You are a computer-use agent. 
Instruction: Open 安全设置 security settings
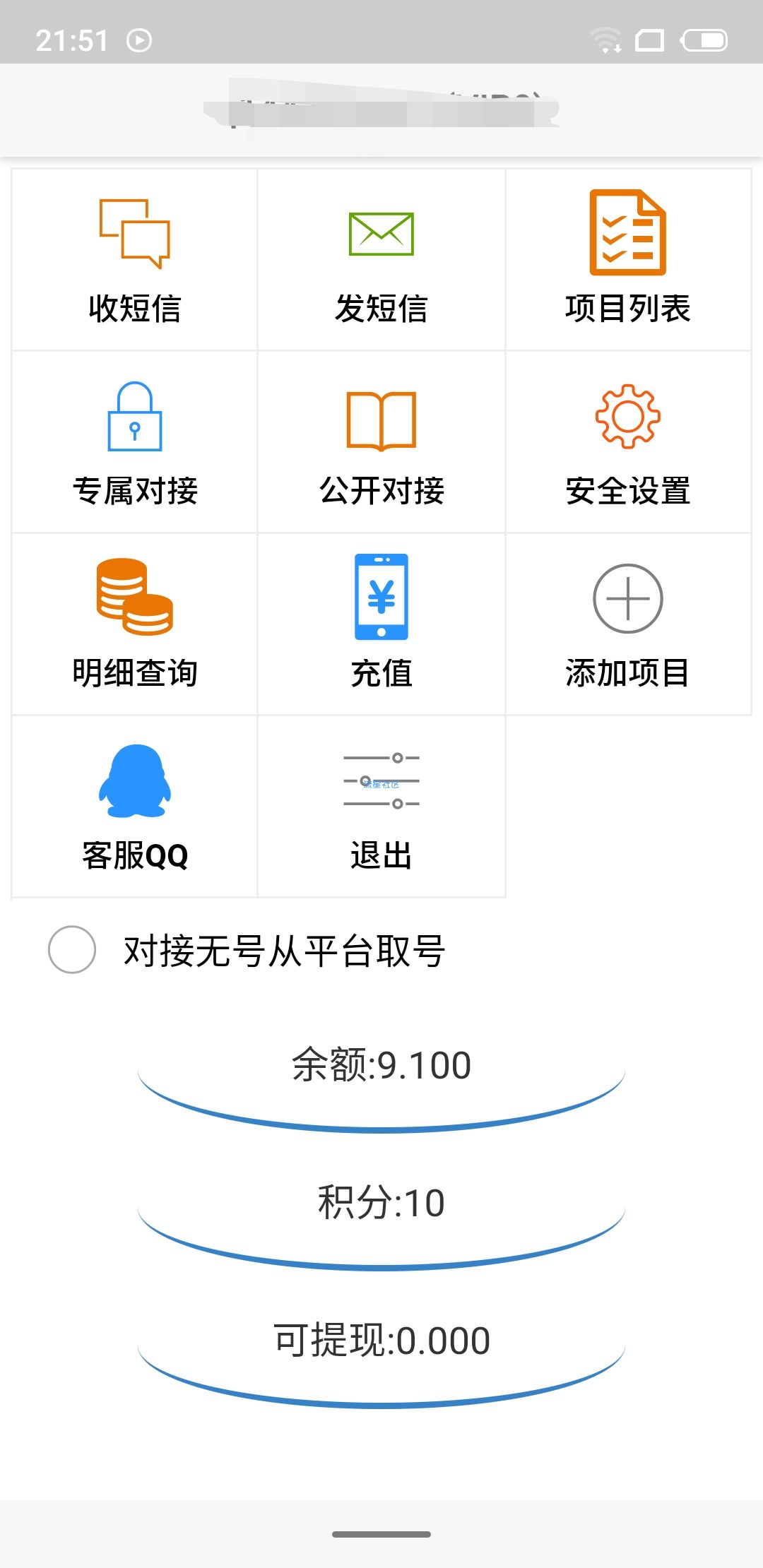click(x=628, y=442)
